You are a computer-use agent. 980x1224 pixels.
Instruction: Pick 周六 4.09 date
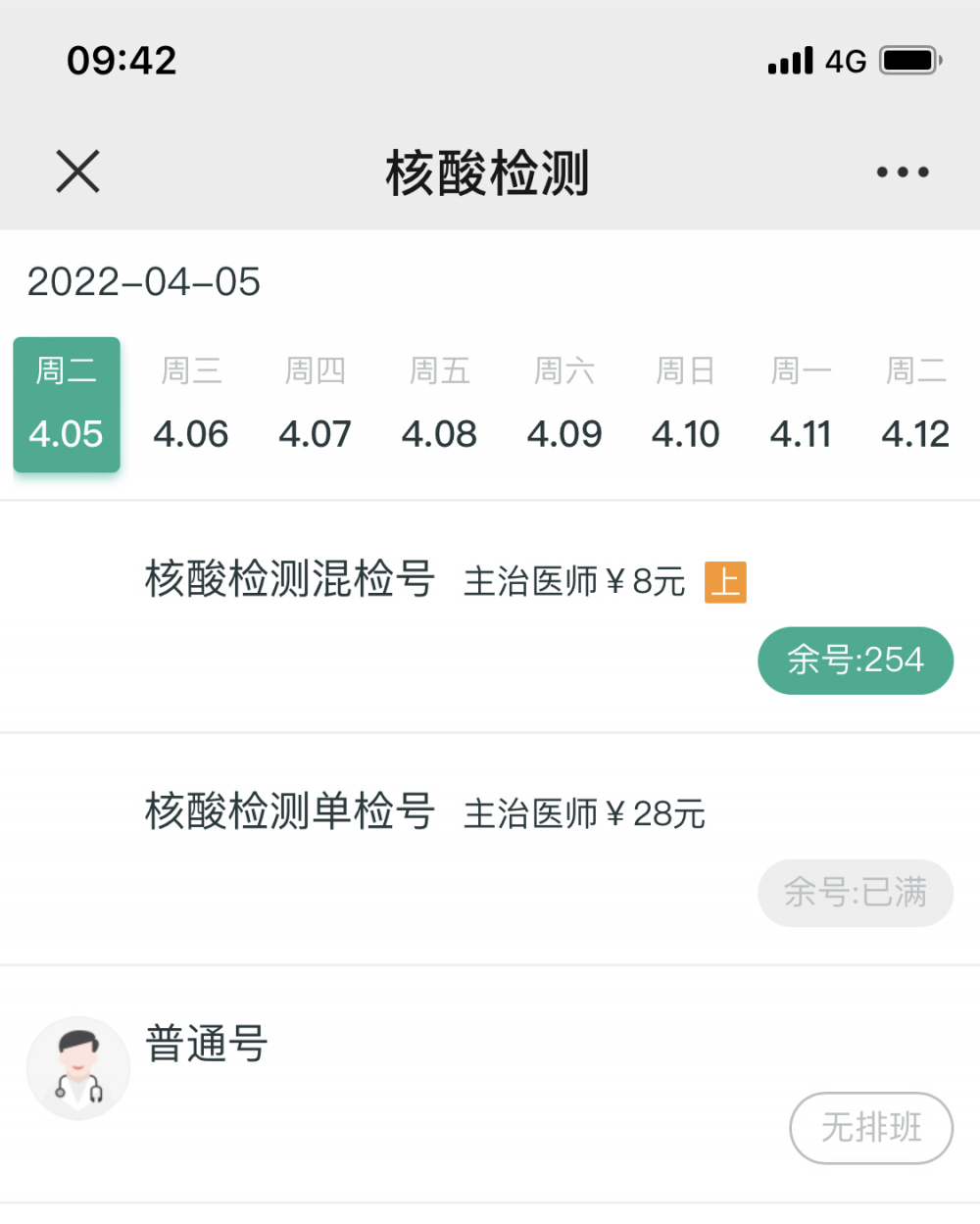pos(564,405)
